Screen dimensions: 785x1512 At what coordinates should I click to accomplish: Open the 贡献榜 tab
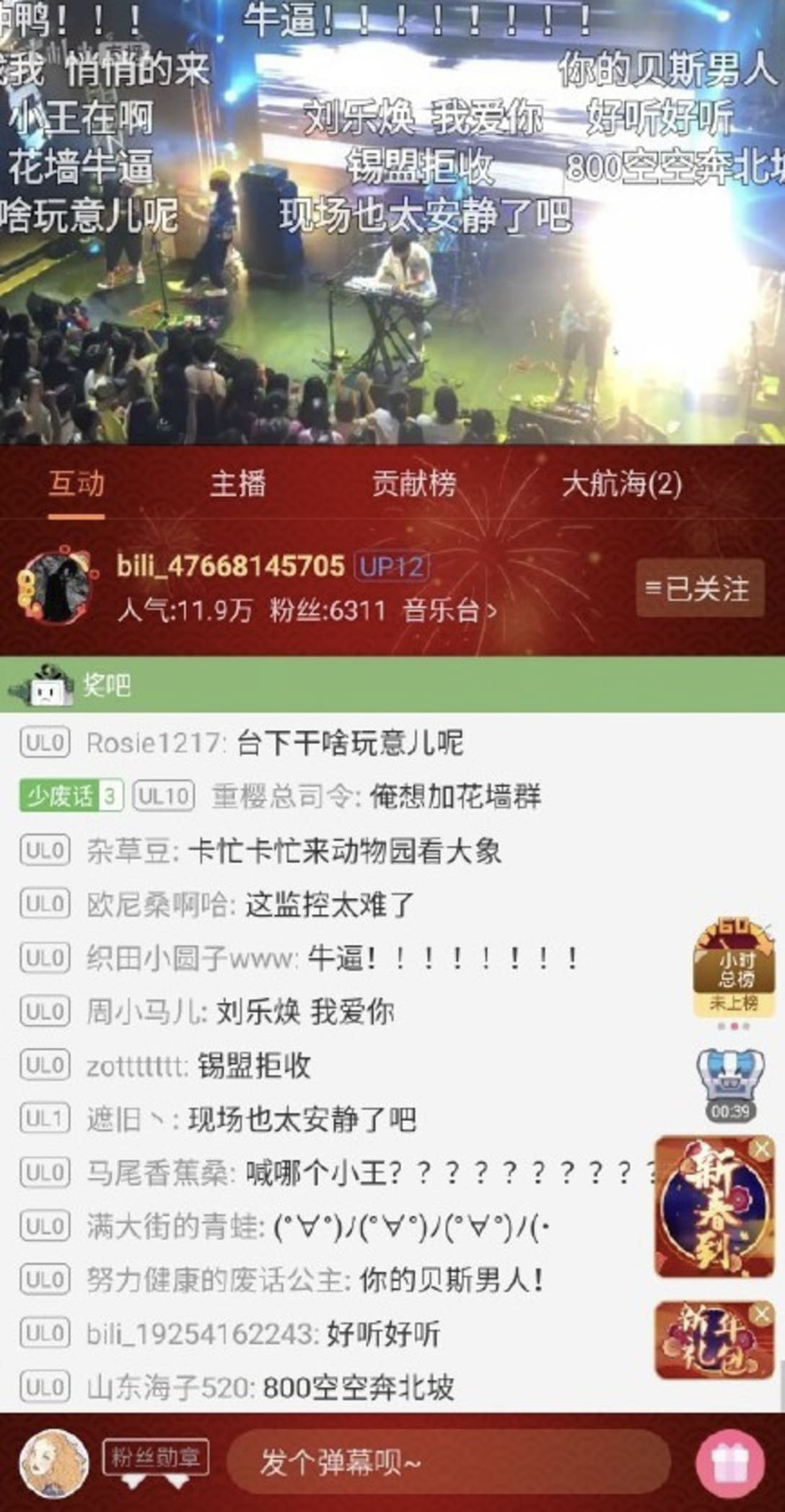[x=414, y=483]
